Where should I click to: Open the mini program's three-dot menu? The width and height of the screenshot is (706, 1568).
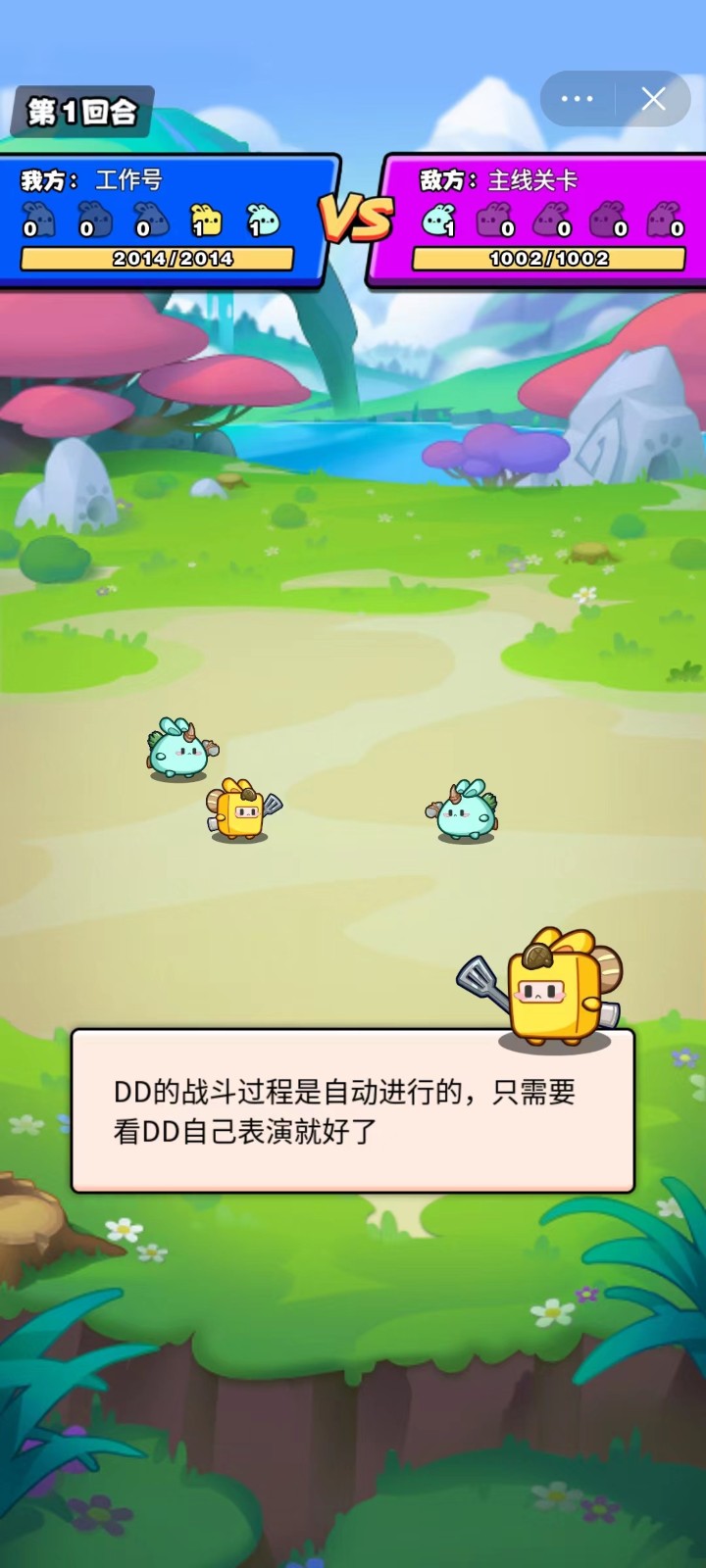[x=577, y=99]
